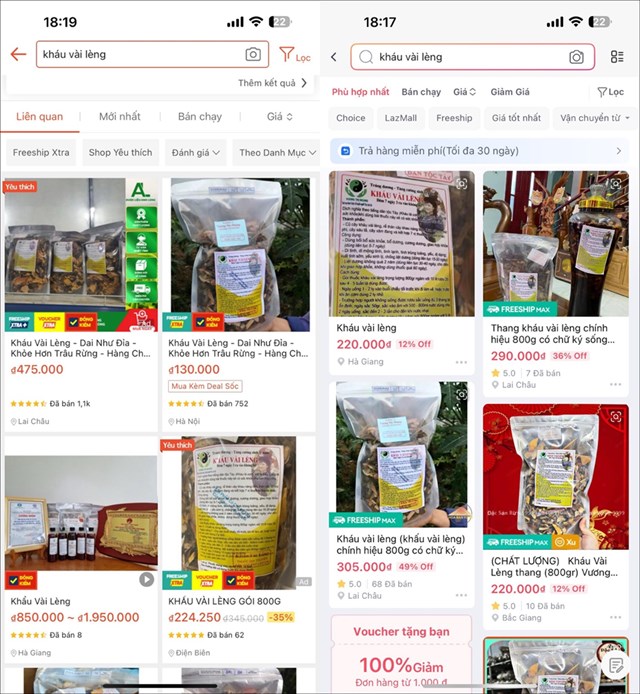The image size is (640, 694).
Task: Open the 'Vận chuyển từ' dropdown
Action: tap(593, 118)
